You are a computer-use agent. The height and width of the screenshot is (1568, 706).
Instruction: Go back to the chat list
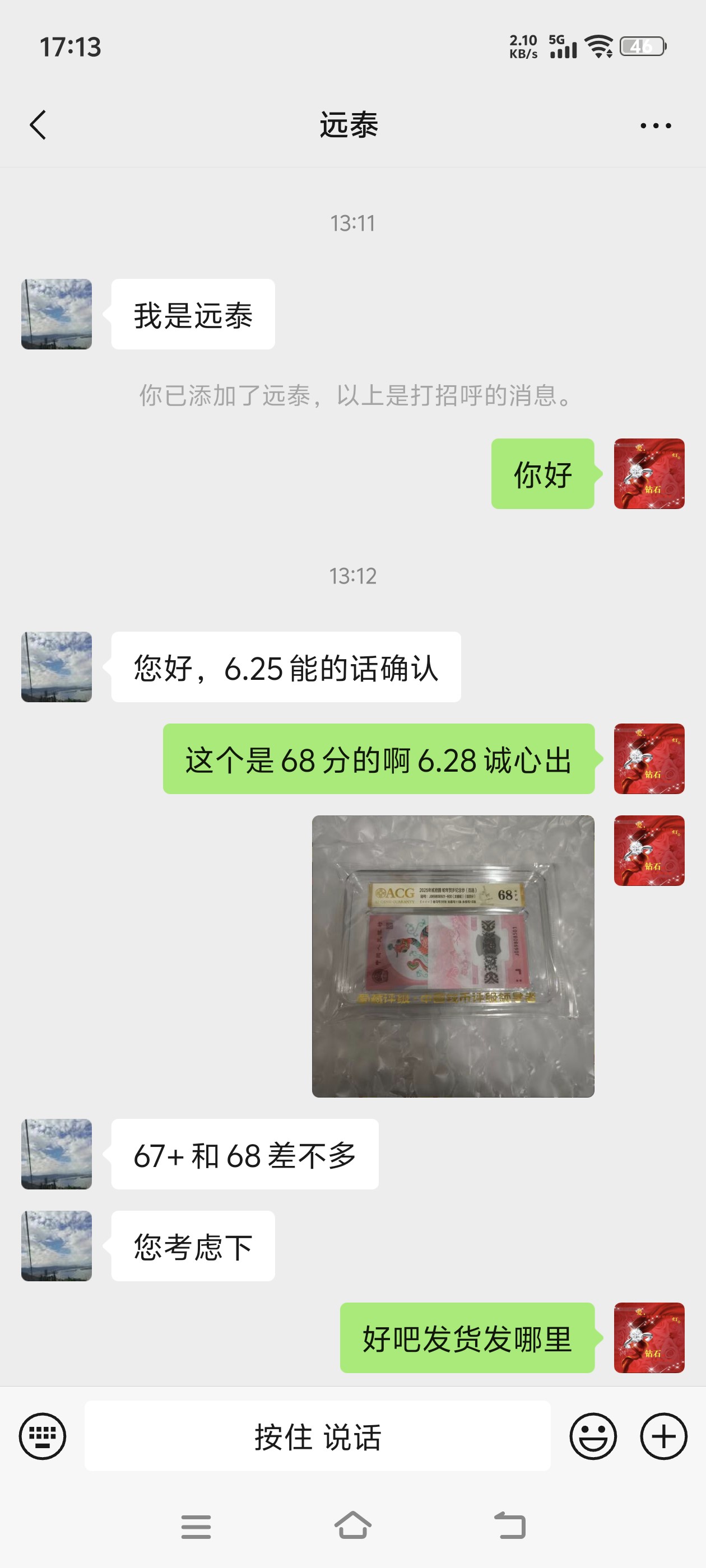(38, 125)
